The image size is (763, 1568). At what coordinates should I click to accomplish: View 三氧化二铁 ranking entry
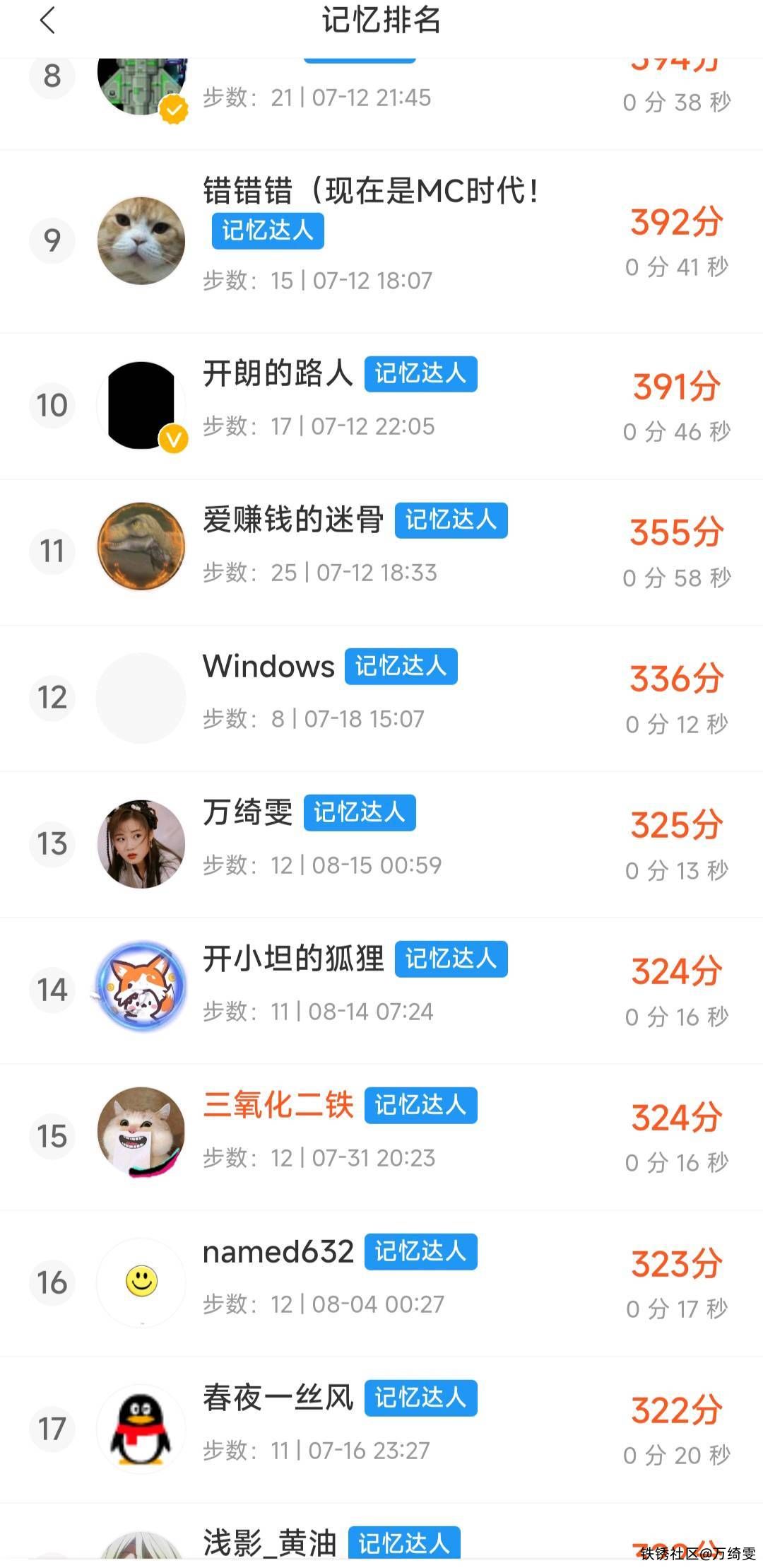(x=381, y=1136)
